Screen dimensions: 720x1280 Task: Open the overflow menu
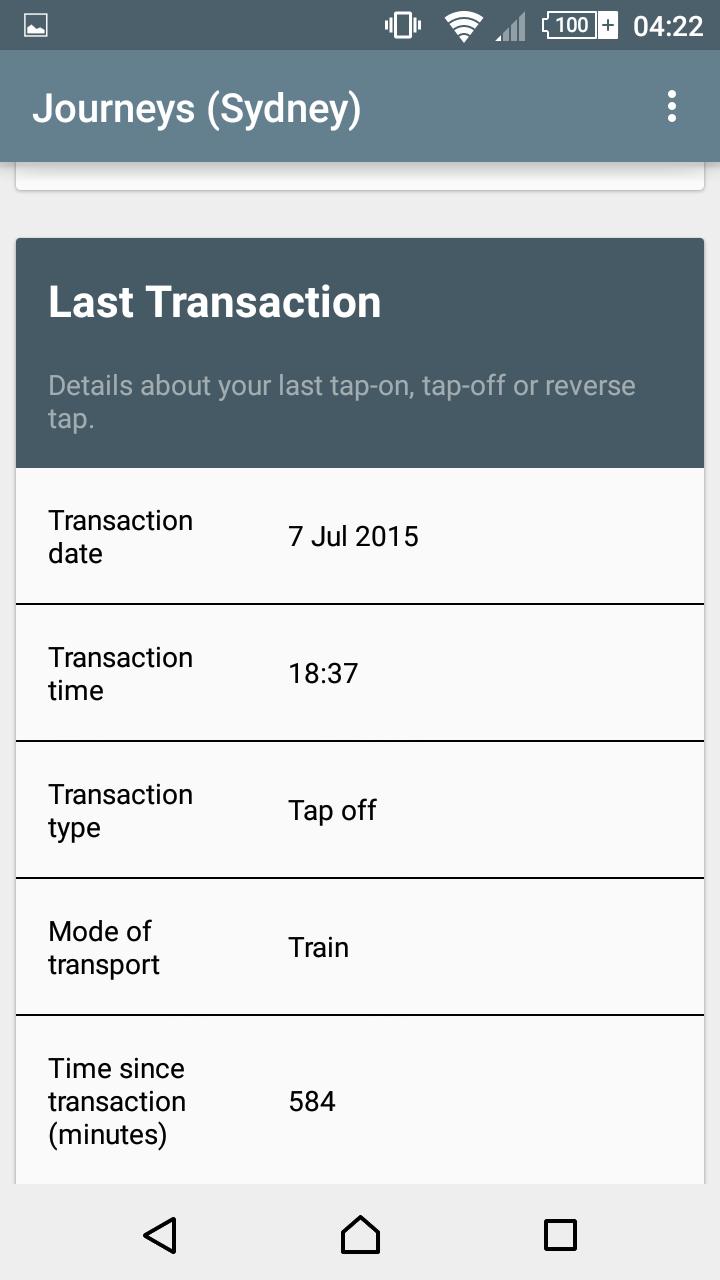pyautogui.click(x=672, y=107)
